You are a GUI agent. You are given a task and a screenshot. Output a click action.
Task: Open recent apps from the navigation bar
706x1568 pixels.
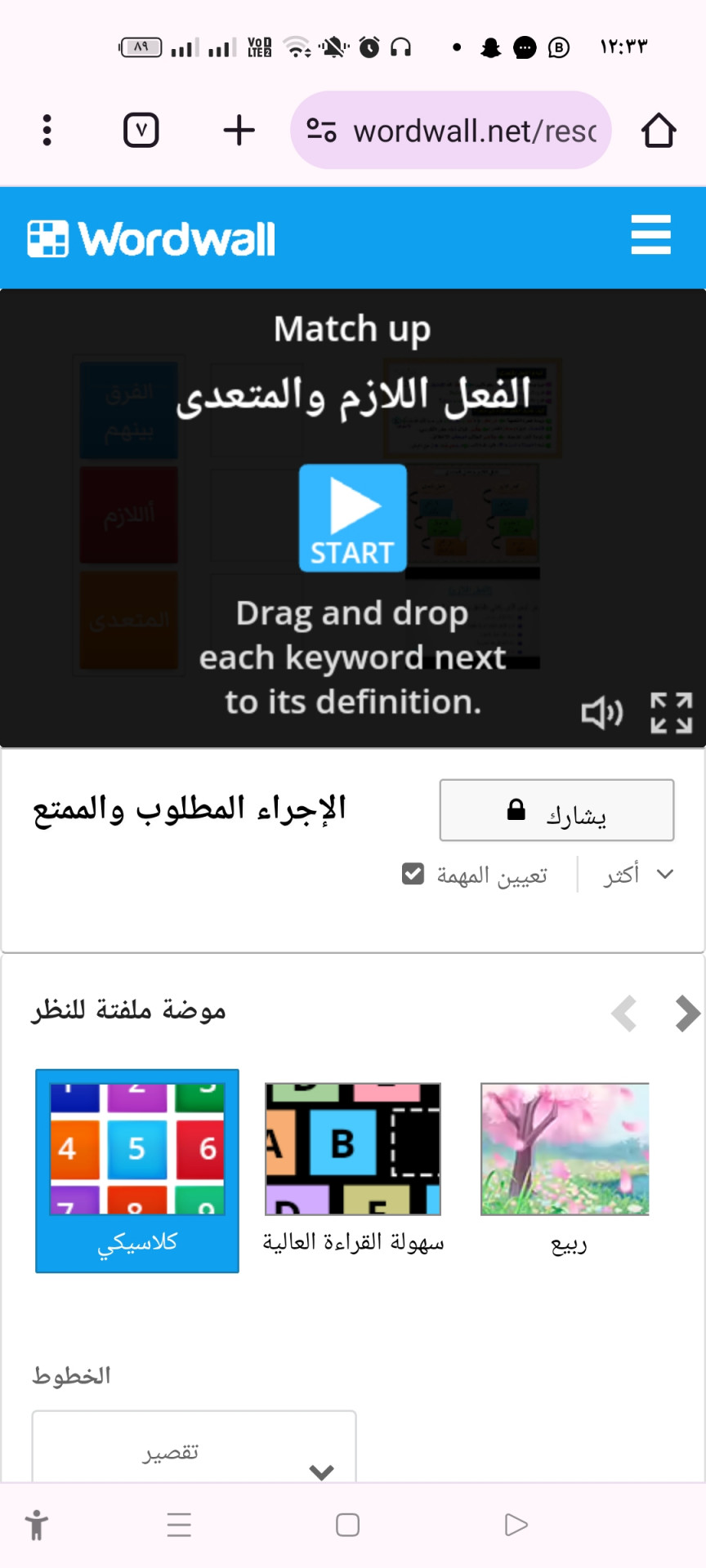[x=179, y=1525]
